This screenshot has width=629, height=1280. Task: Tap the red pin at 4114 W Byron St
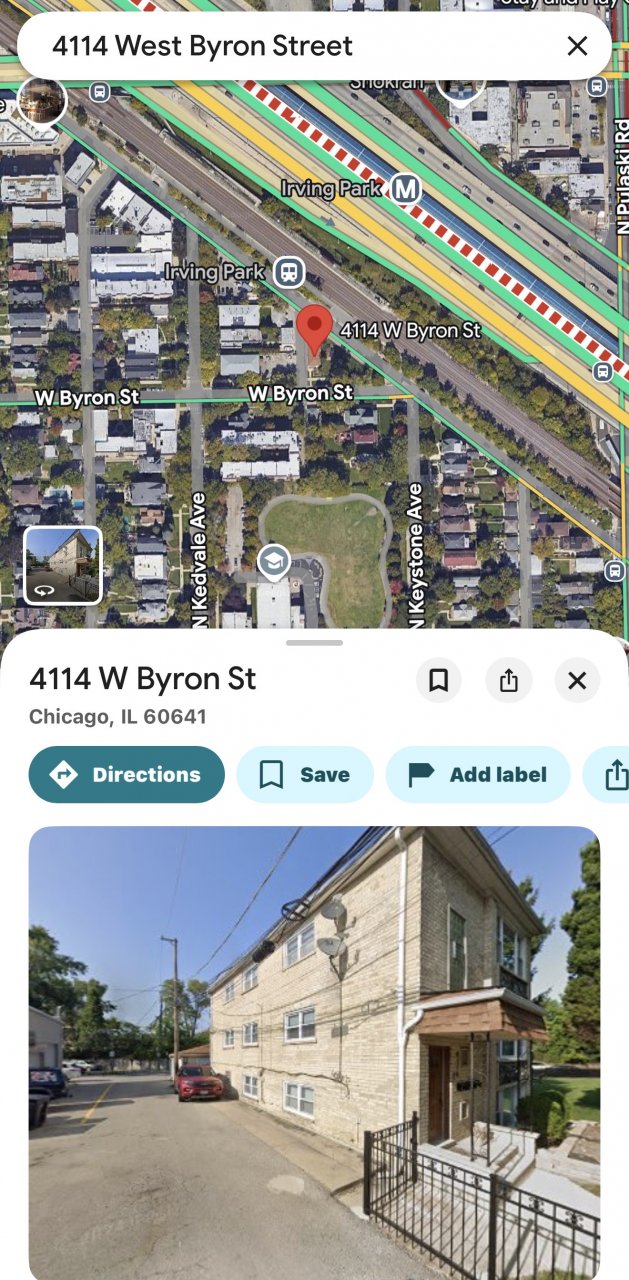pyautogui.click(x=315, y=329)
